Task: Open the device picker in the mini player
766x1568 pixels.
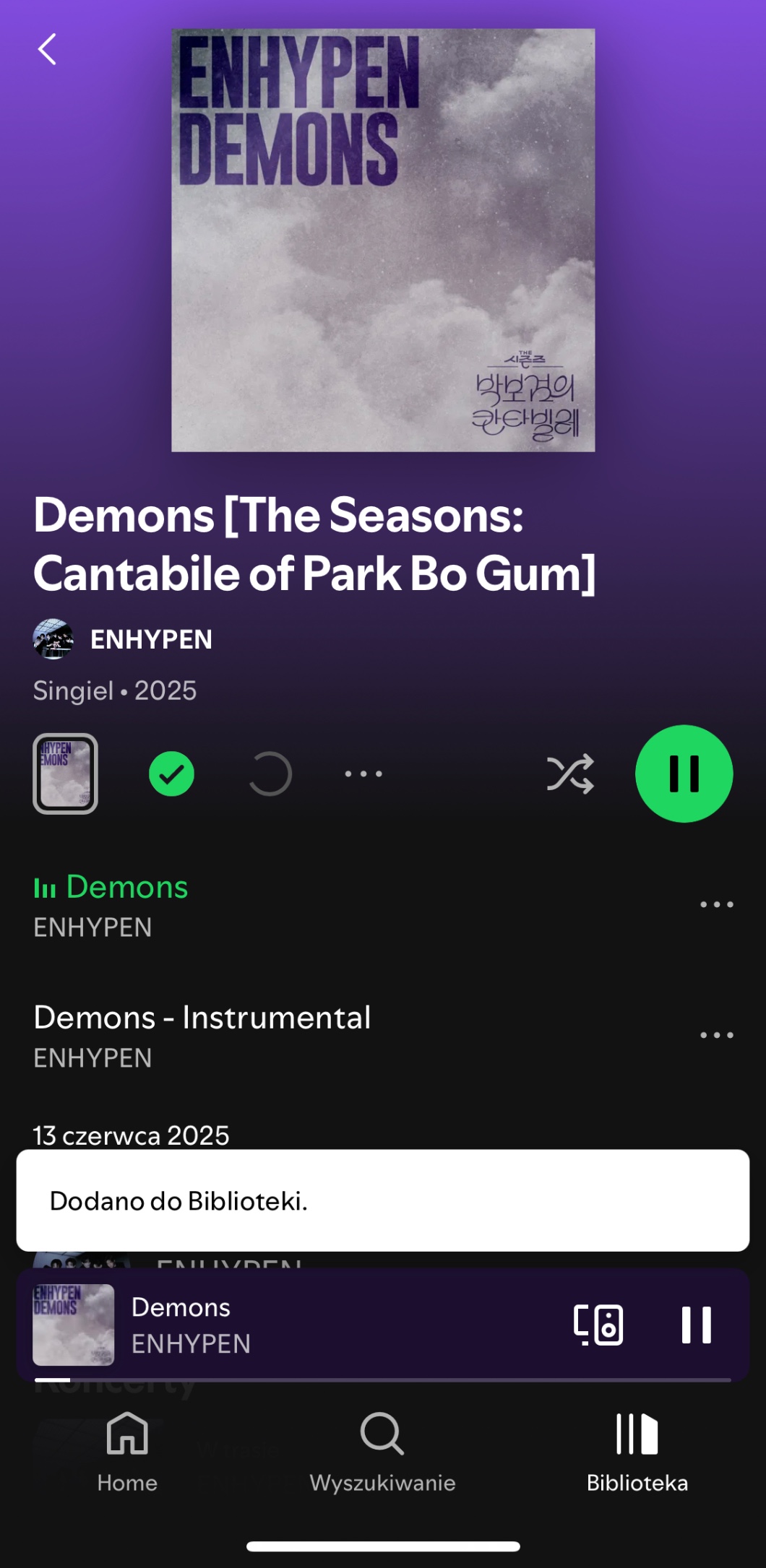Action: pos(598,1325)
